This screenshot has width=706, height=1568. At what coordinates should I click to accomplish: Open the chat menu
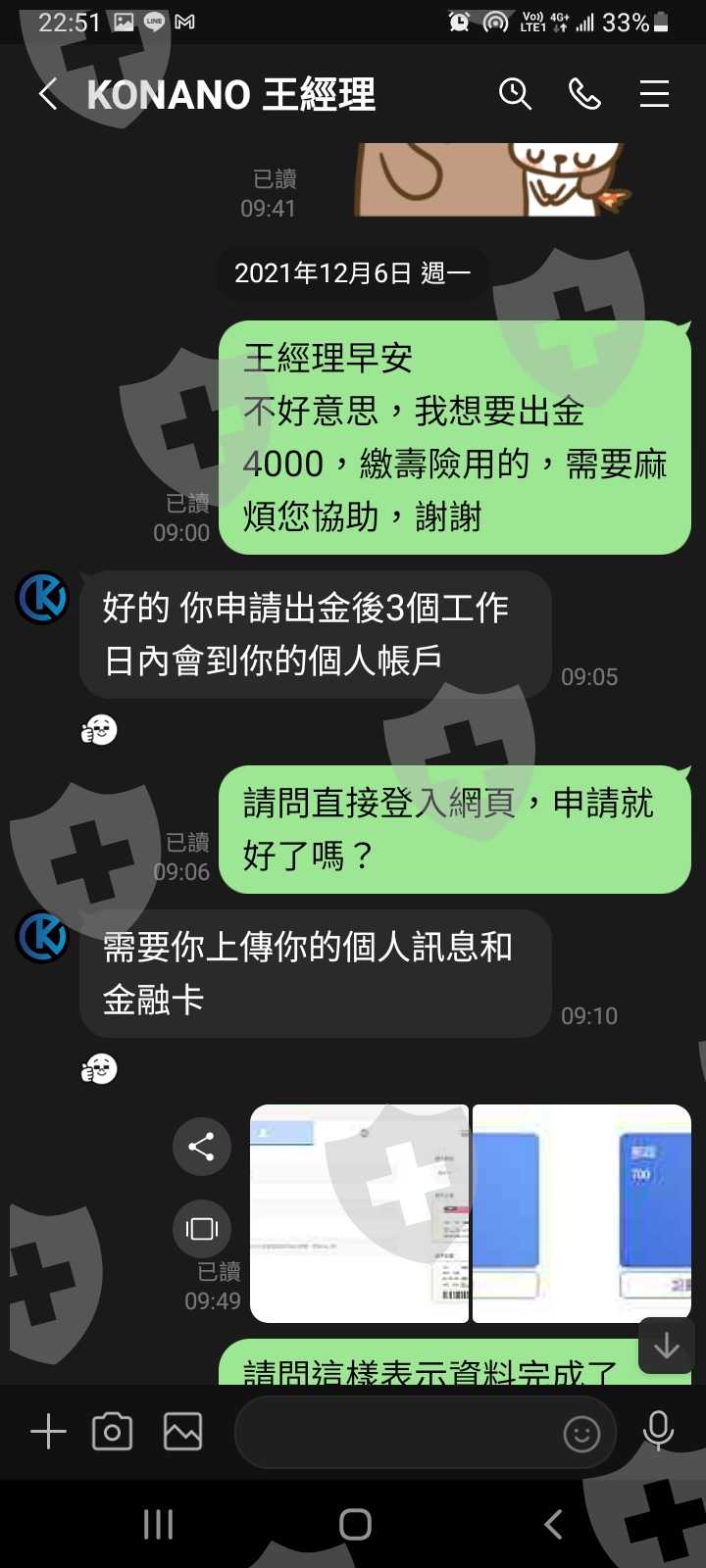pyautogui.click(x=654, y=94)
